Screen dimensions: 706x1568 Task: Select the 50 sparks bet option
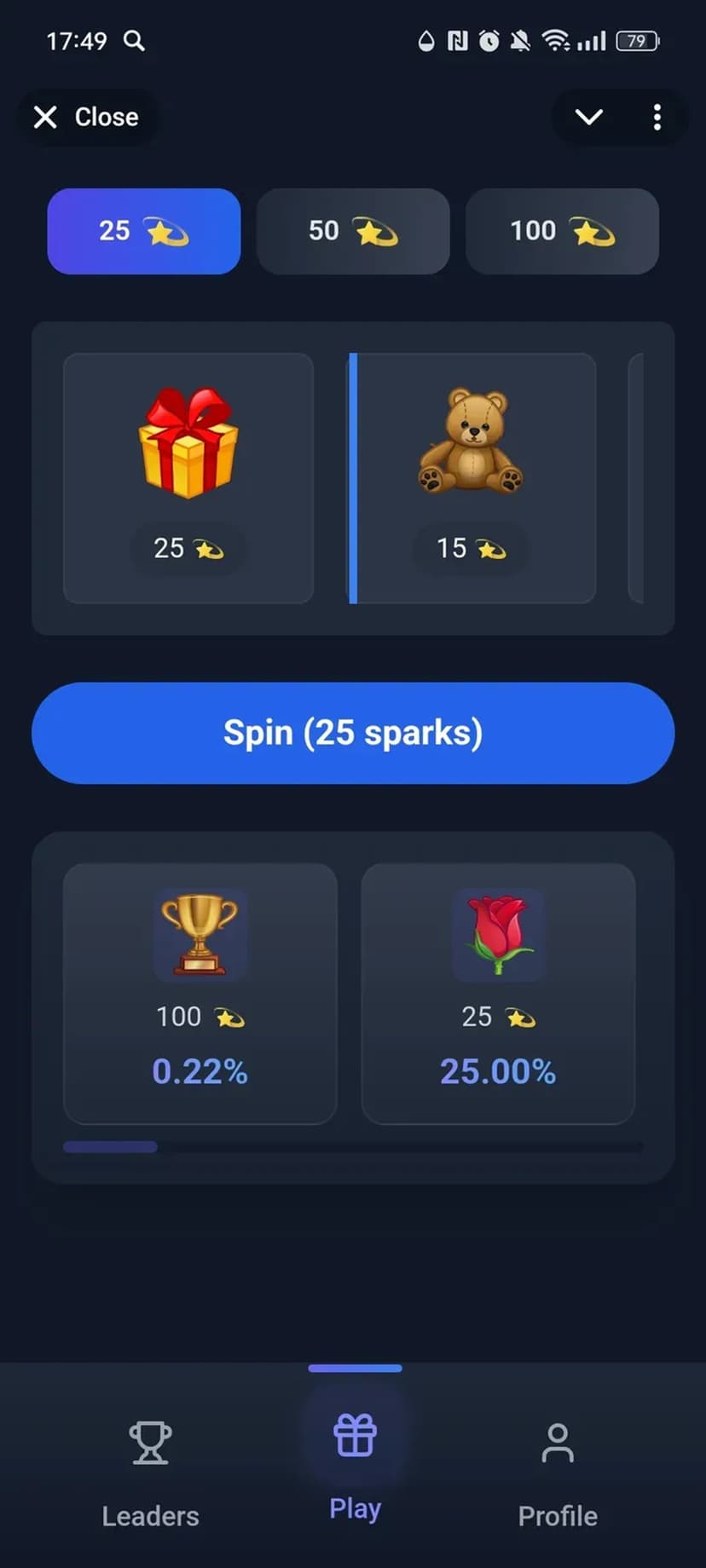[353, 231]
